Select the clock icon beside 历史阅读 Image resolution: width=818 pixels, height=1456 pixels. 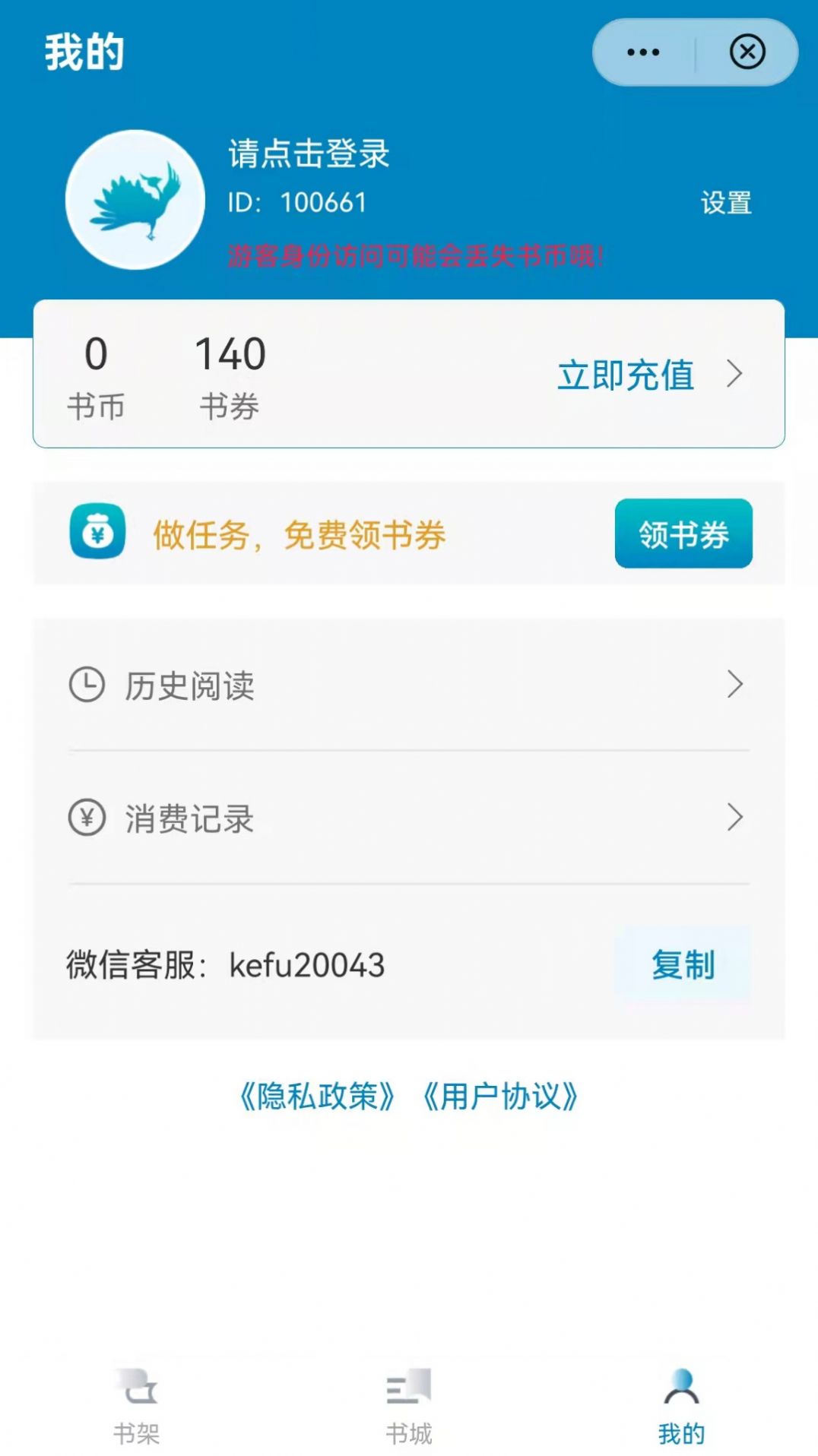coord(86,685)
